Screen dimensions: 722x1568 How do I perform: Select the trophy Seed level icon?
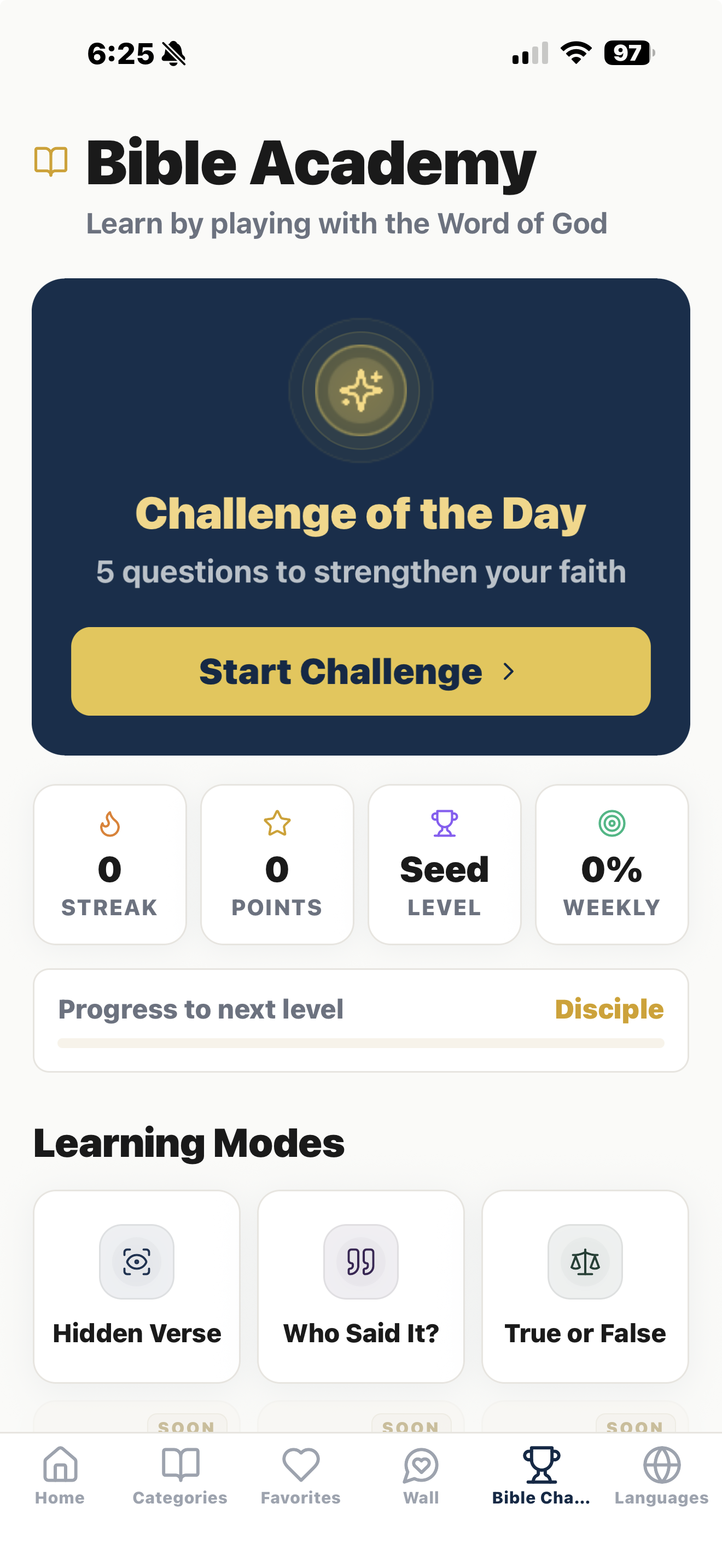point(444,823)
